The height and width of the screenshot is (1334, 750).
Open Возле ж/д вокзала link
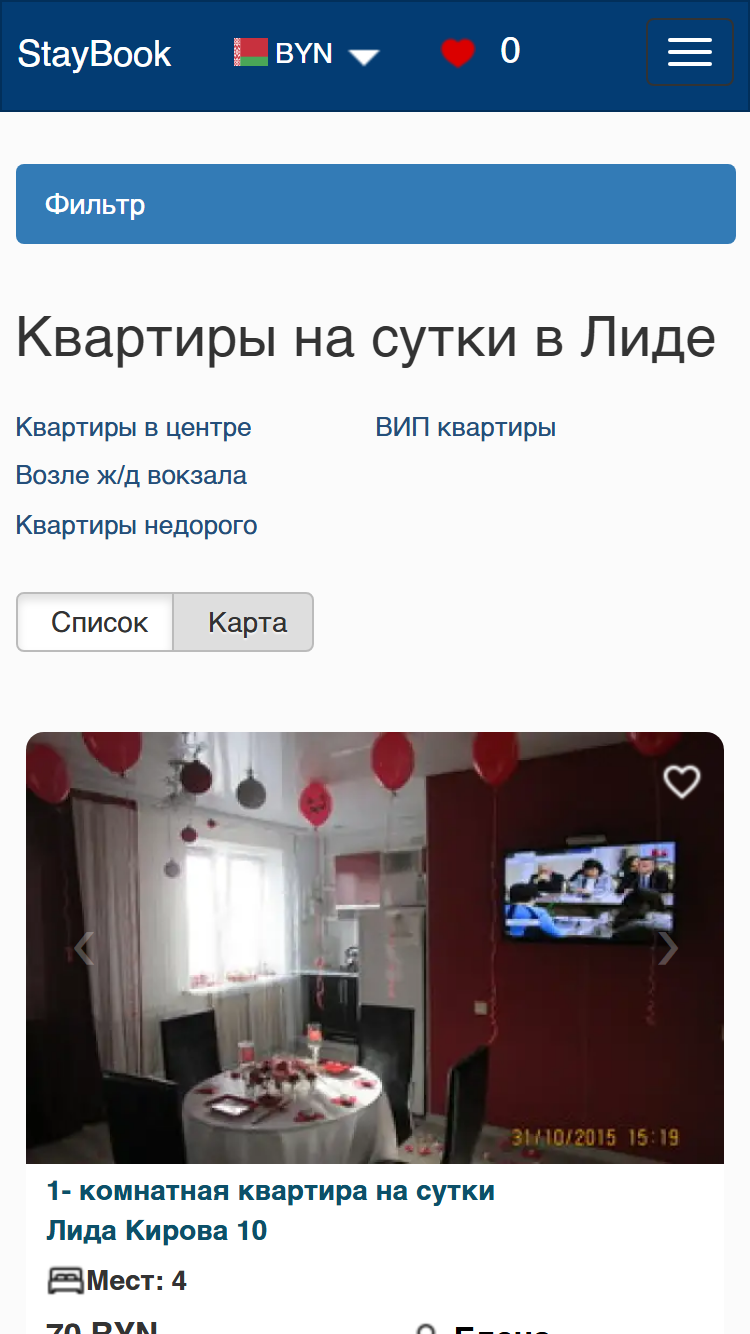(131, 475)
